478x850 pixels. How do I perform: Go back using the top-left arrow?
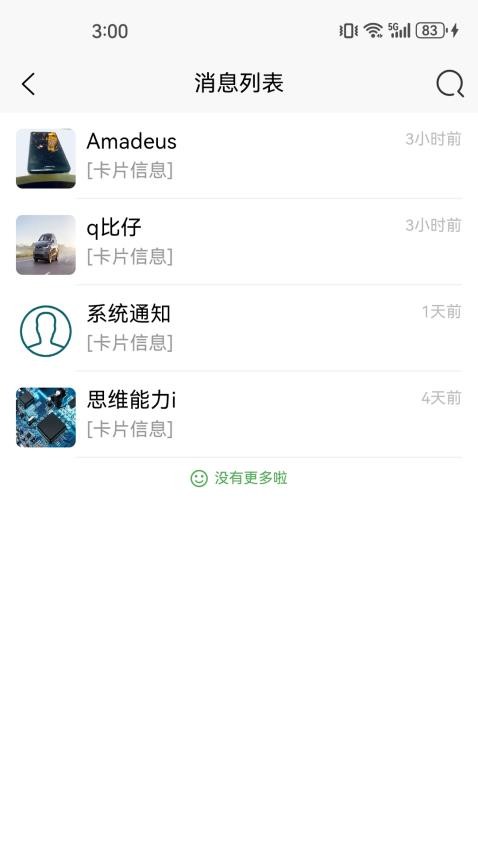tap(28, 84)
